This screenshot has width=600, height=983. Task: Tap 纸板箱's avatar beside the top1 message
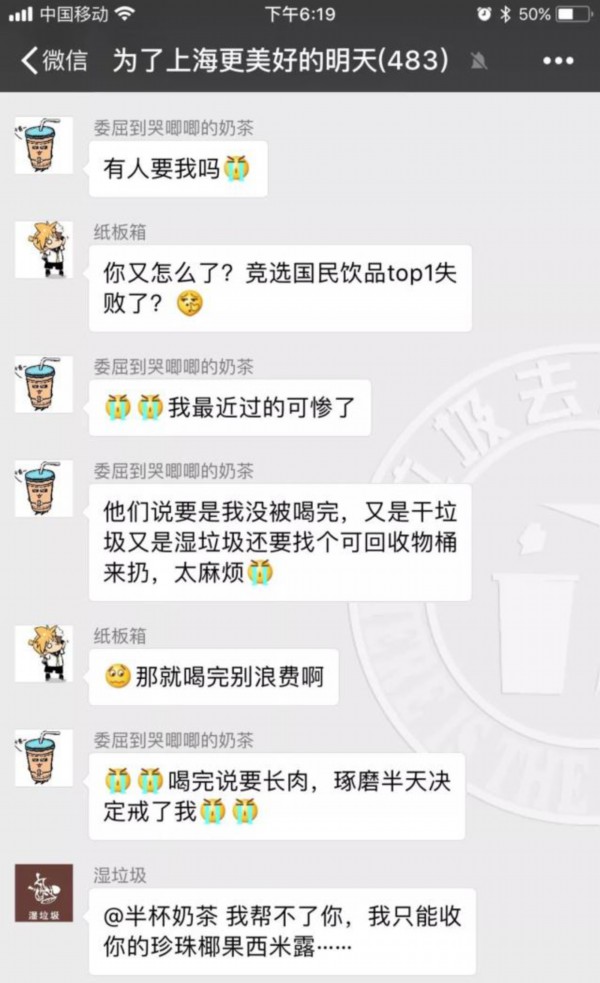[x=43, y=250]
